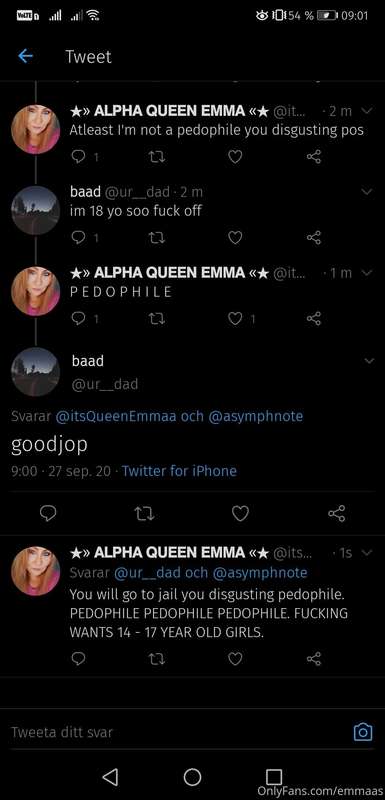Open the Twitter for iPhone source link

179,471
